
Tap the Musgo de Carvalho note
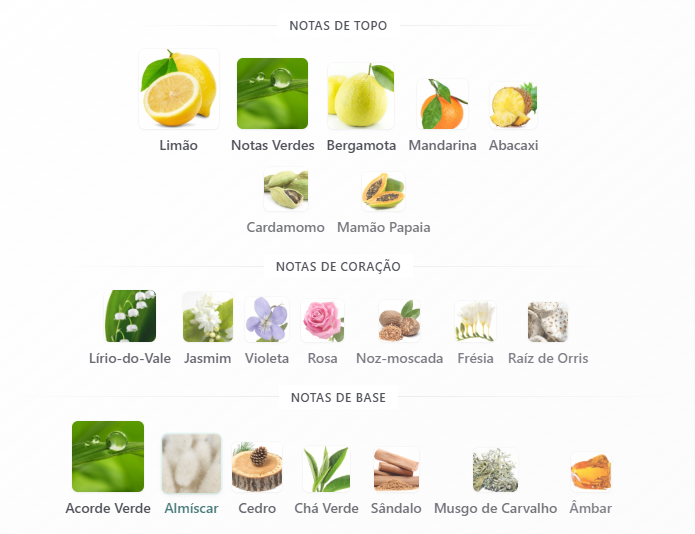(495, 470)
